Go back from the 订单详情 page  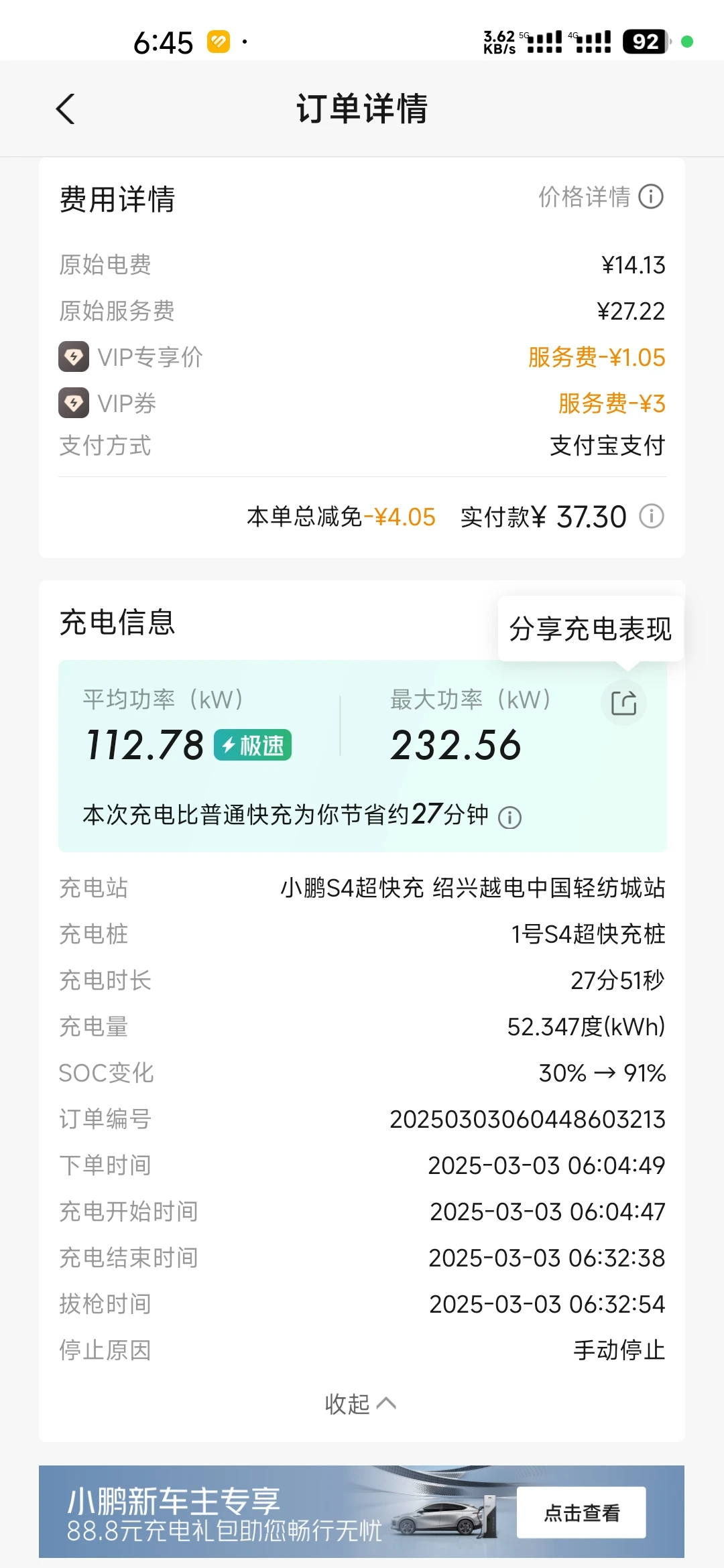point(65,109)
